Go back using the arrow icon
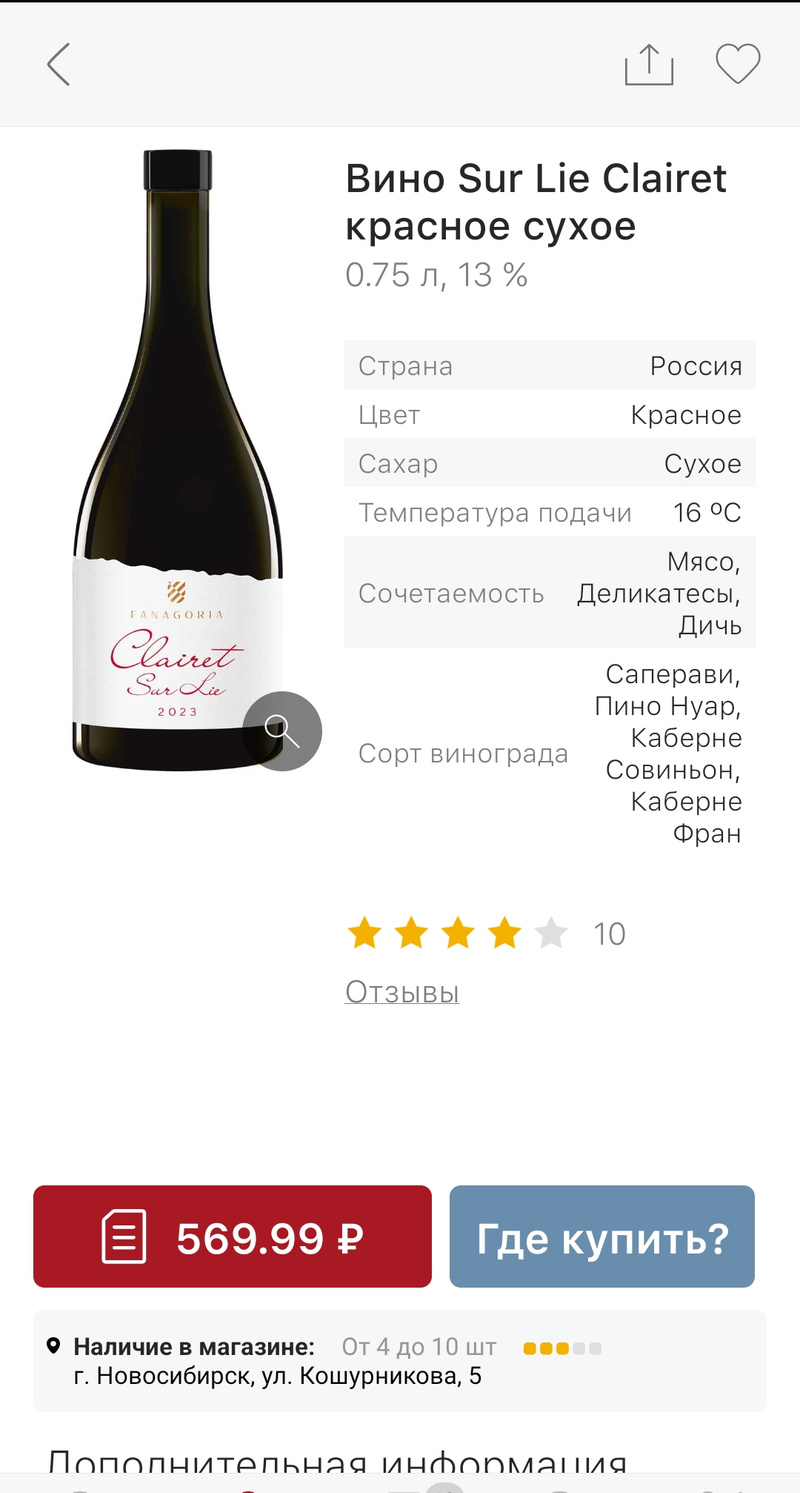 tap(59, 65)
